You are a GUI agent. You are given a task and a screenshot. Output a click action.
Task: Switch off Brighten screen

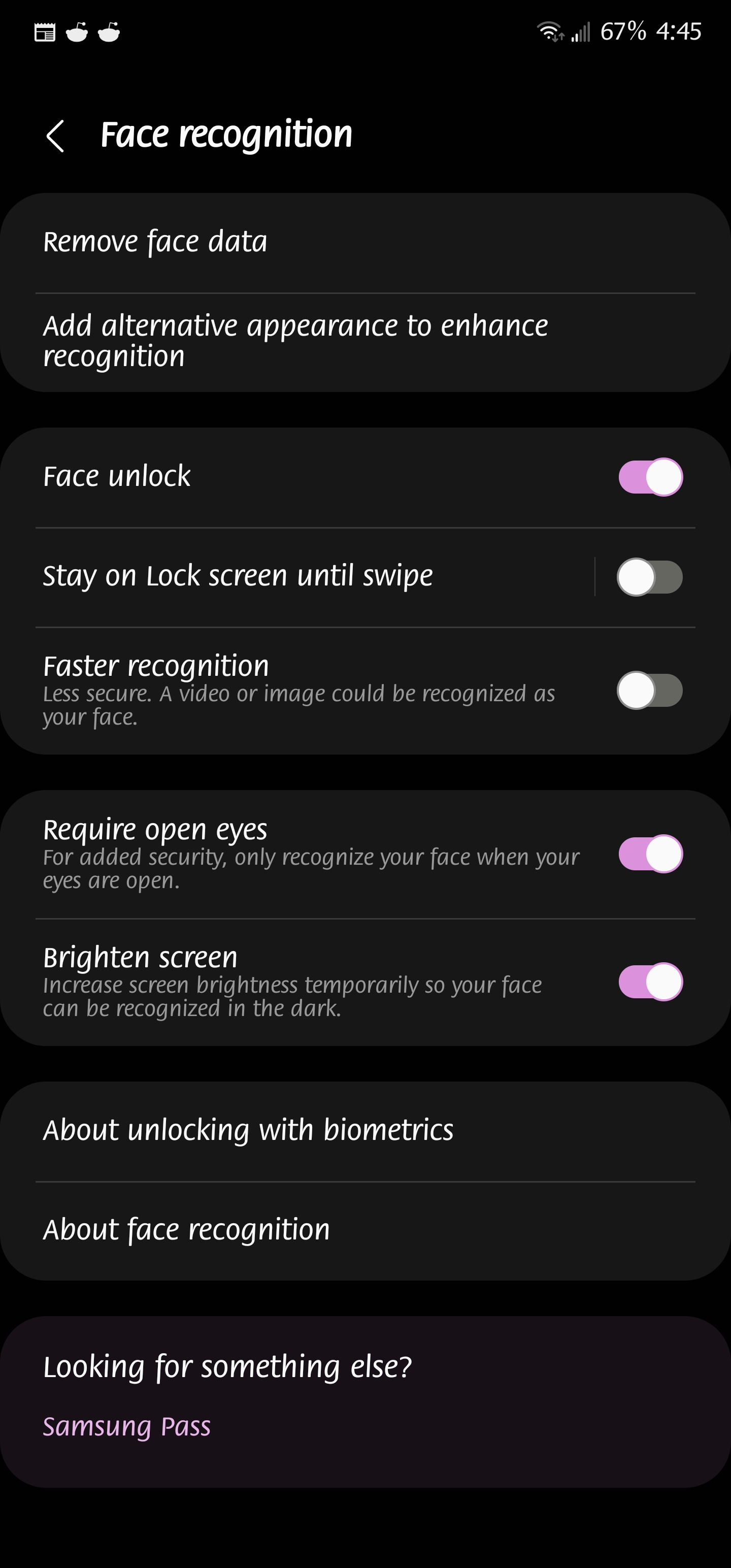(650, 982)
